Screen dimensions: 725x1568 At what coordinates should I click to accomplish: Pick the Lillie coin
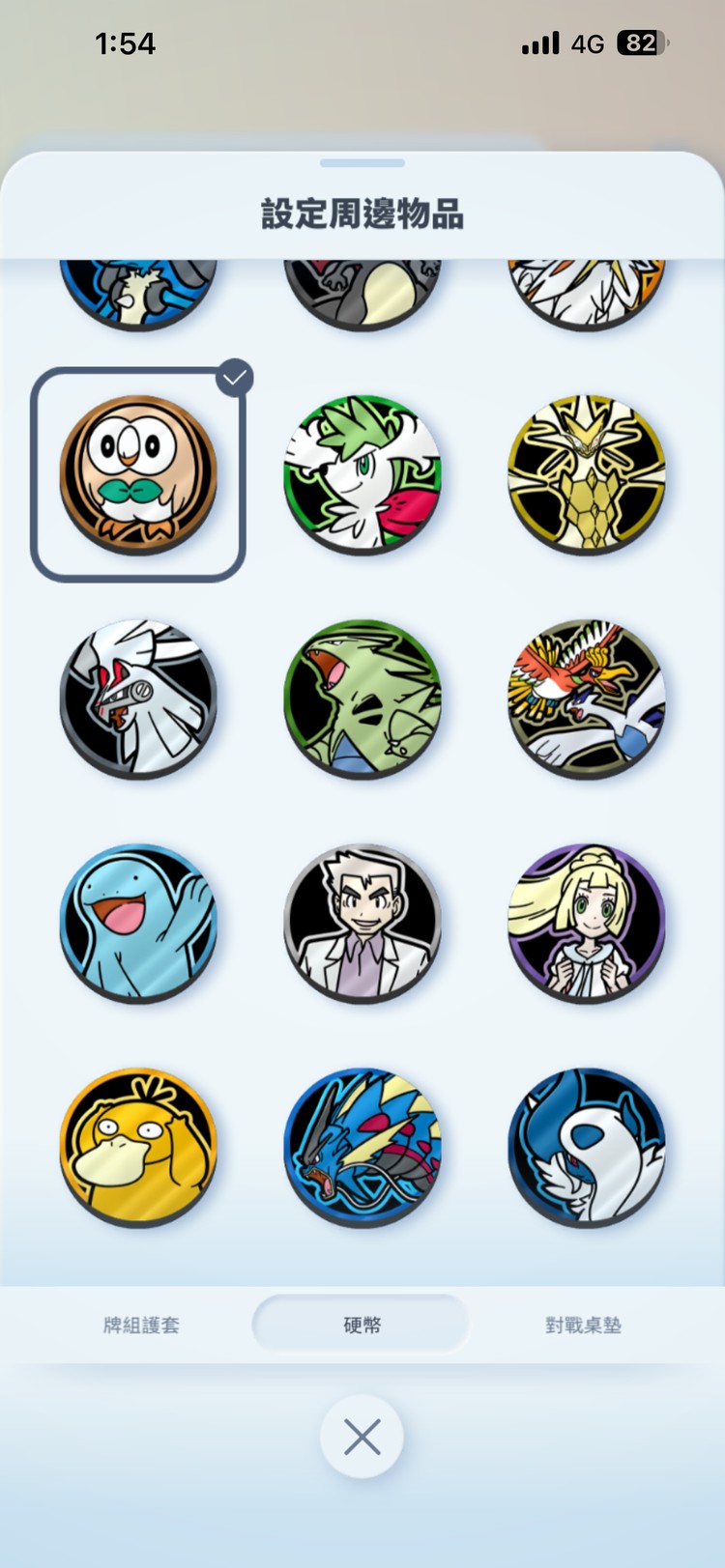587,923
